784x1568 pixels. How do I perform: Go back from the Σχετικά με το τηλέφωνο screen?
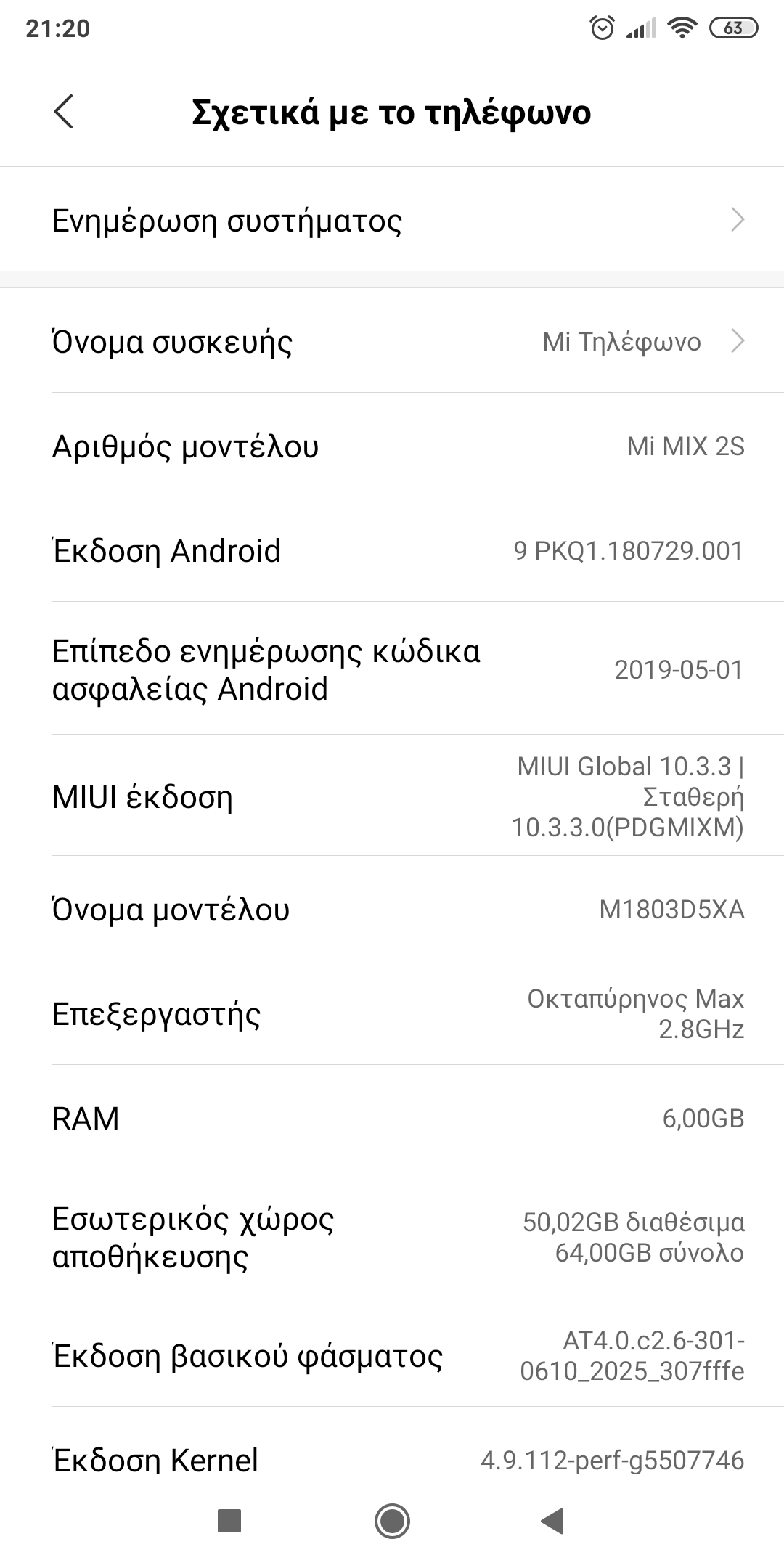point(64,113)
